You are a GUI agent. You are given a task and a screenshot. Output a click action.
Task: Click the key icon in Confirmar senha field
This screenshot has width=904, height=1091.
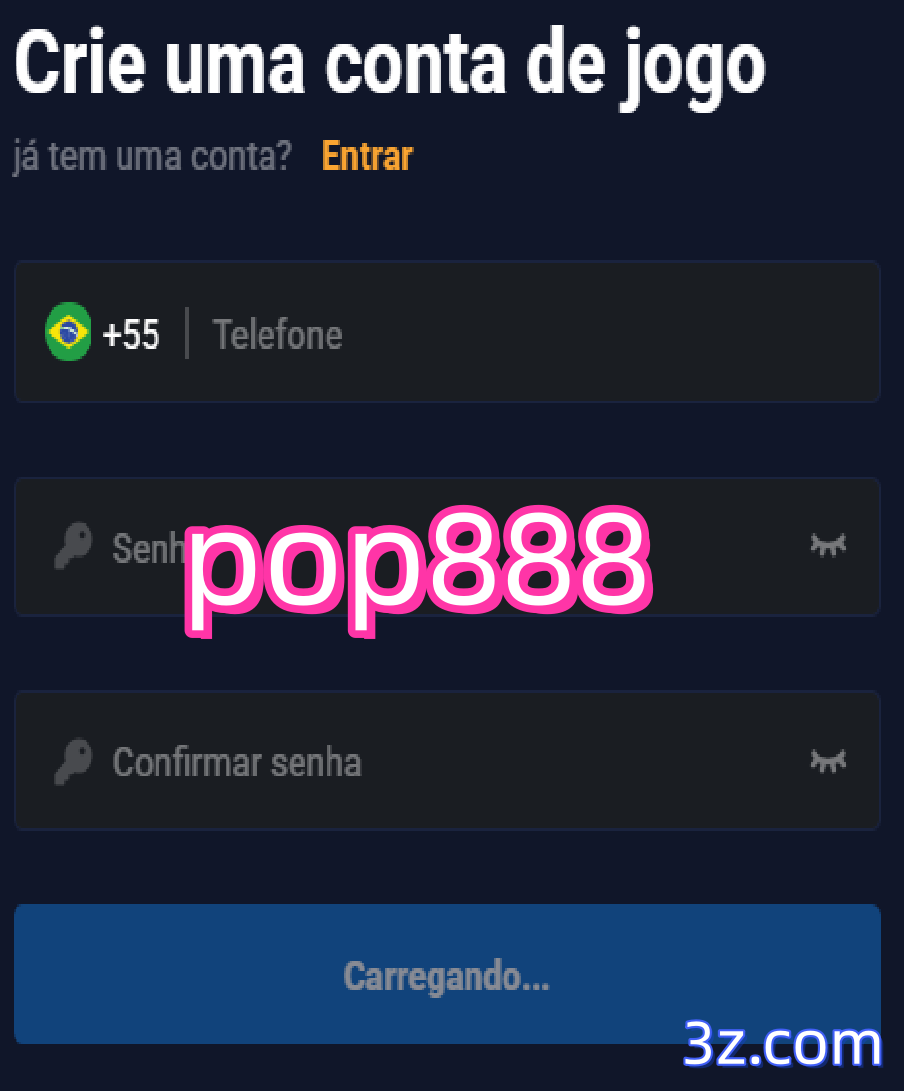pos(71,761)
